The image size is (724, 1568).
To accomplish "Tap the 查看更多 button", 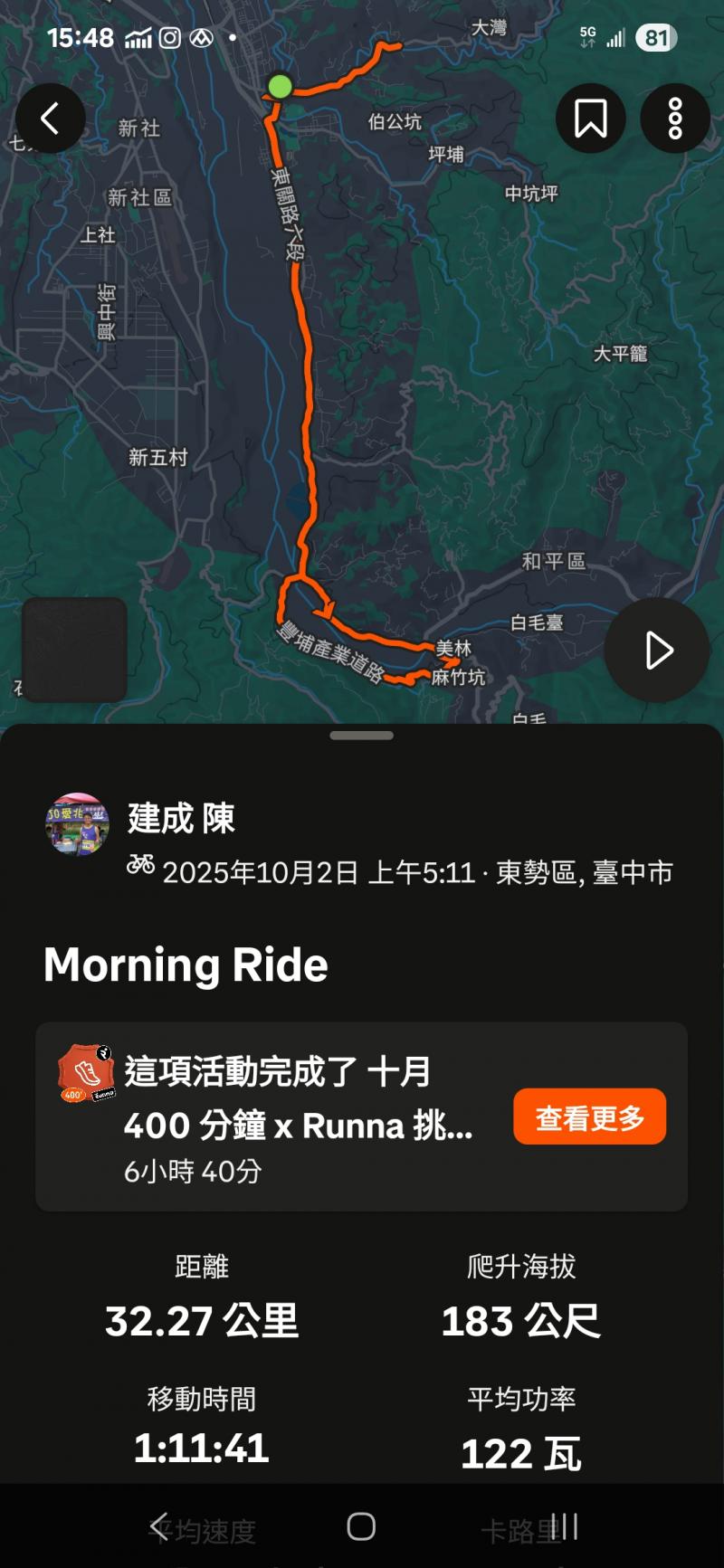I will pos(589,1117).
